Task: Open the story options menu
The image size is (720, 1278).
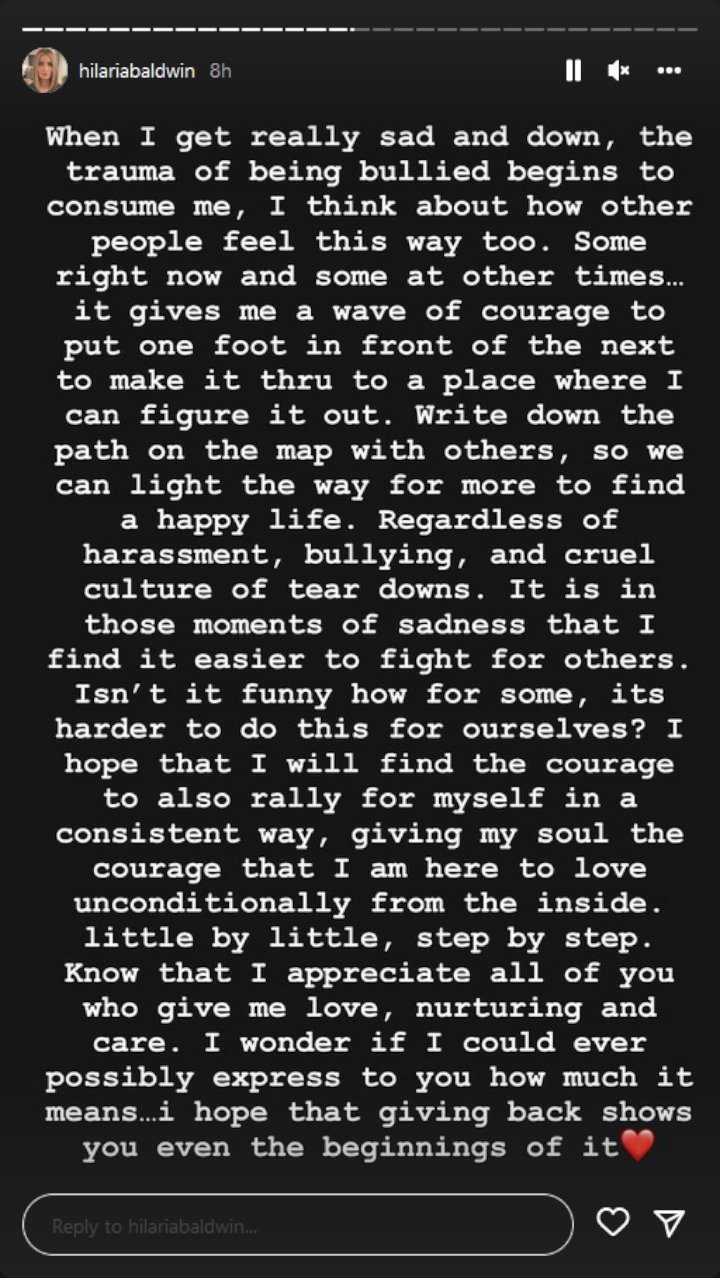Action: click(669, 71)
